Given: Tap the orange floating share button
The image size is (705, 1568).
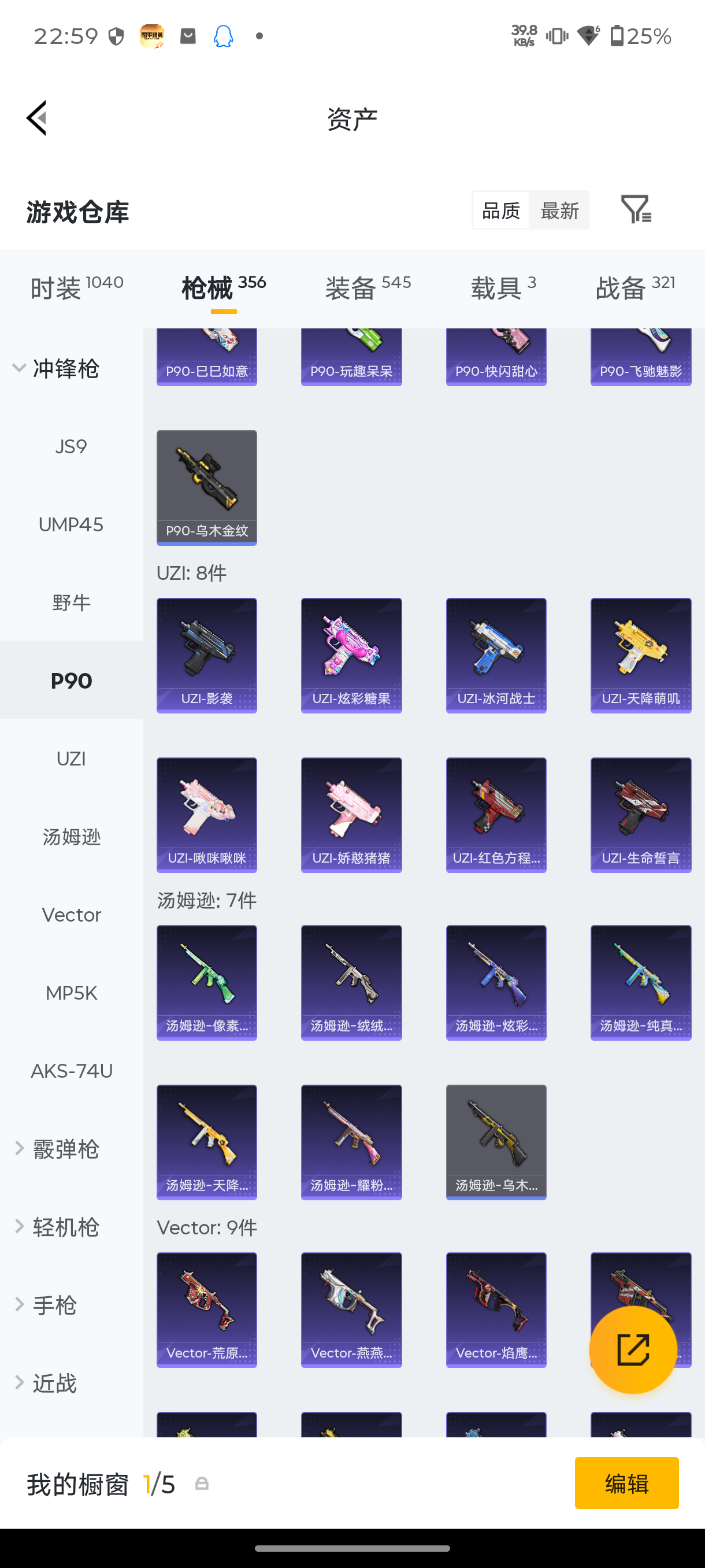Looking at the screenshot, I should coord(633,1349).
